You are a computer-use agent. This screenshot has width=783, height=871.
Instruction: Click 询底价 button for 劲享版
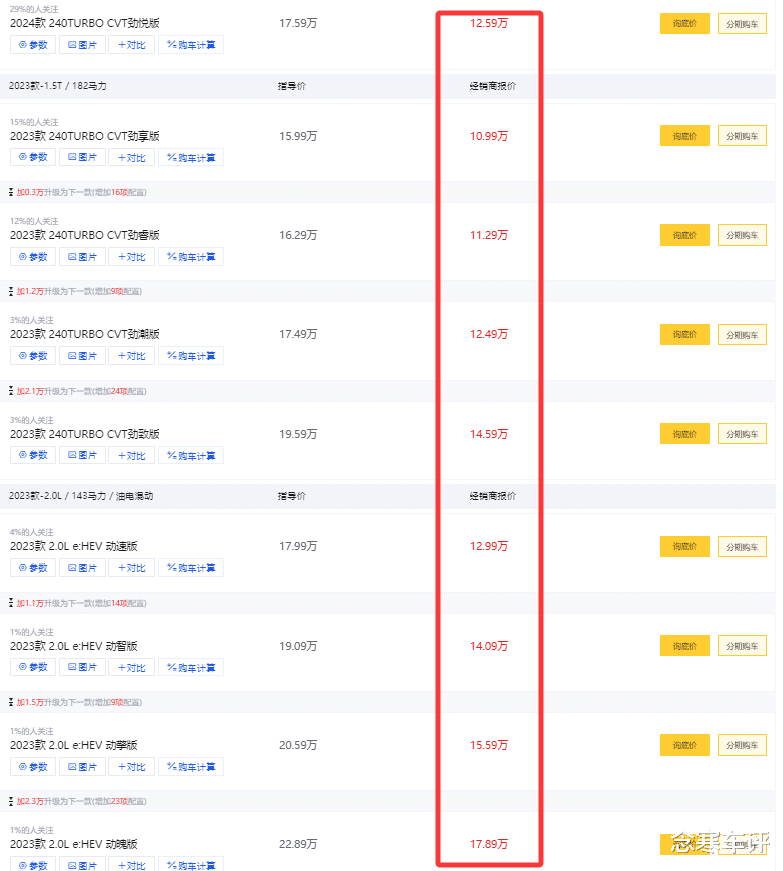683,135
